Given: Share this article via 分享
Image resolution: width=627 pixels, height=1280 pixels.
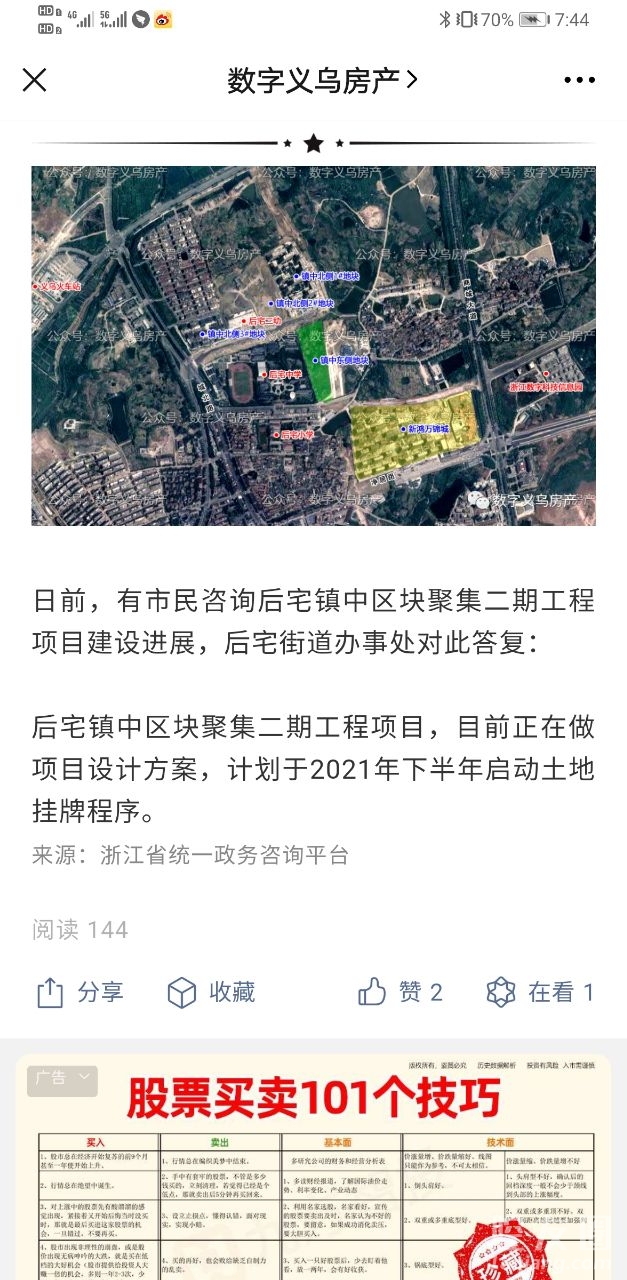Looking at the screenshot, I should (80, 992).
